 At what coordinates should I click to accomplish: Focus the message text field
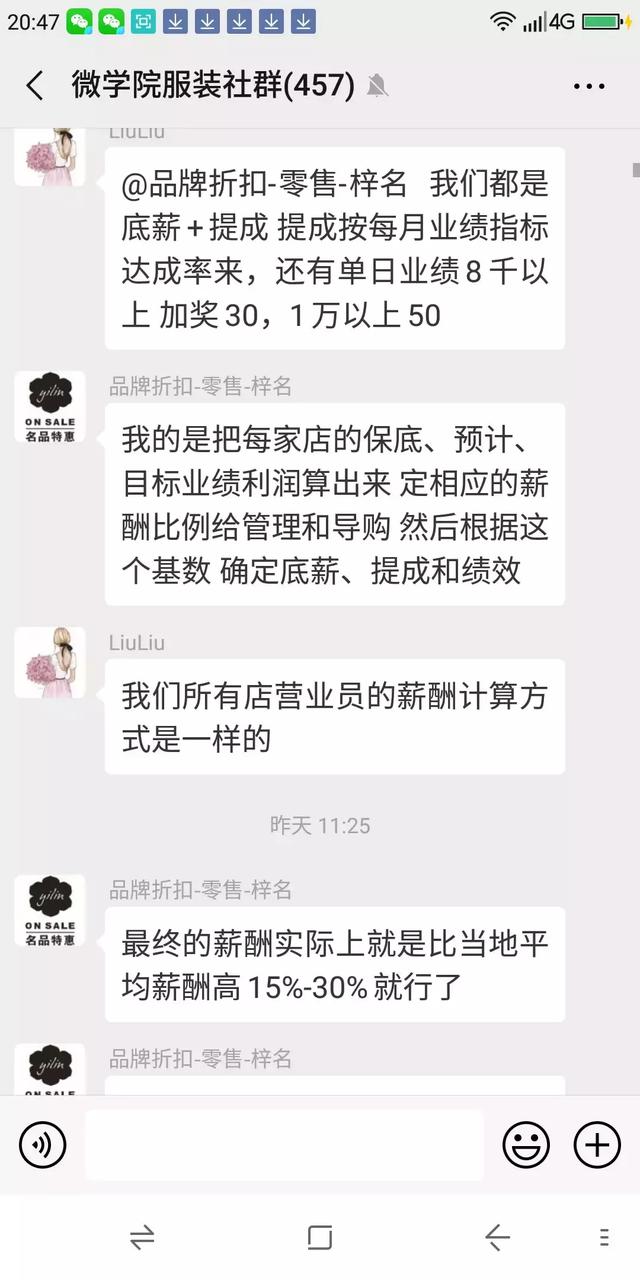tap(284, 1144)
